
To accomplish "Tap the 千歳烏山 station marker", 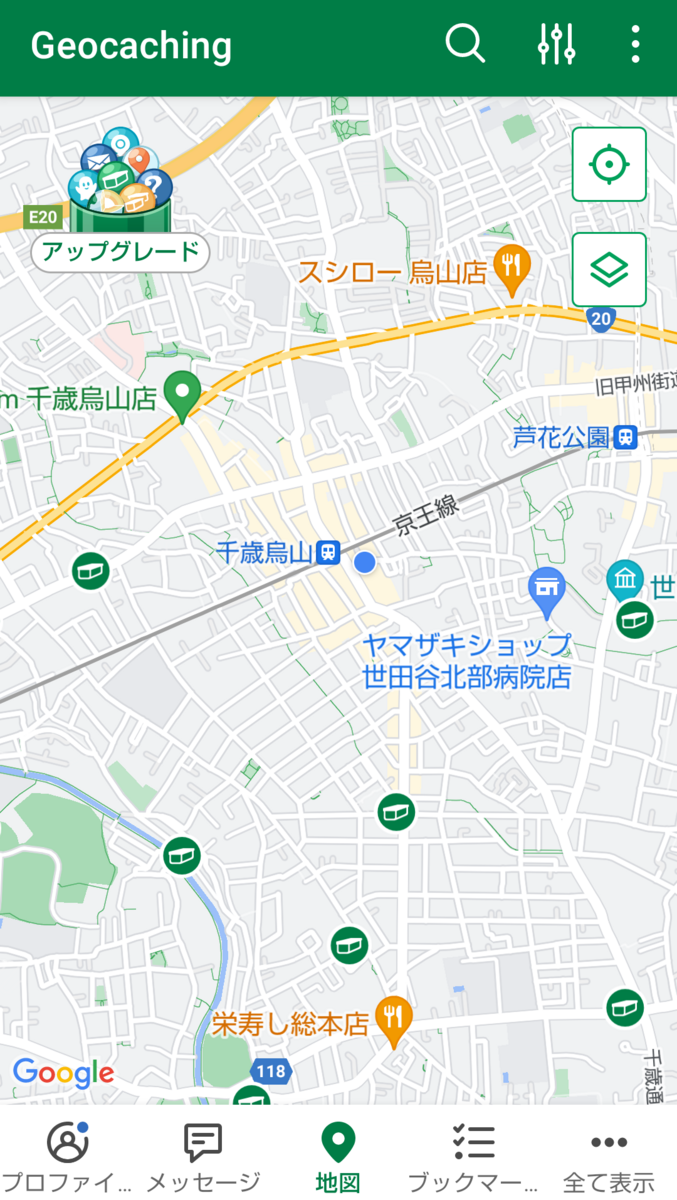I will pos(328,552).
